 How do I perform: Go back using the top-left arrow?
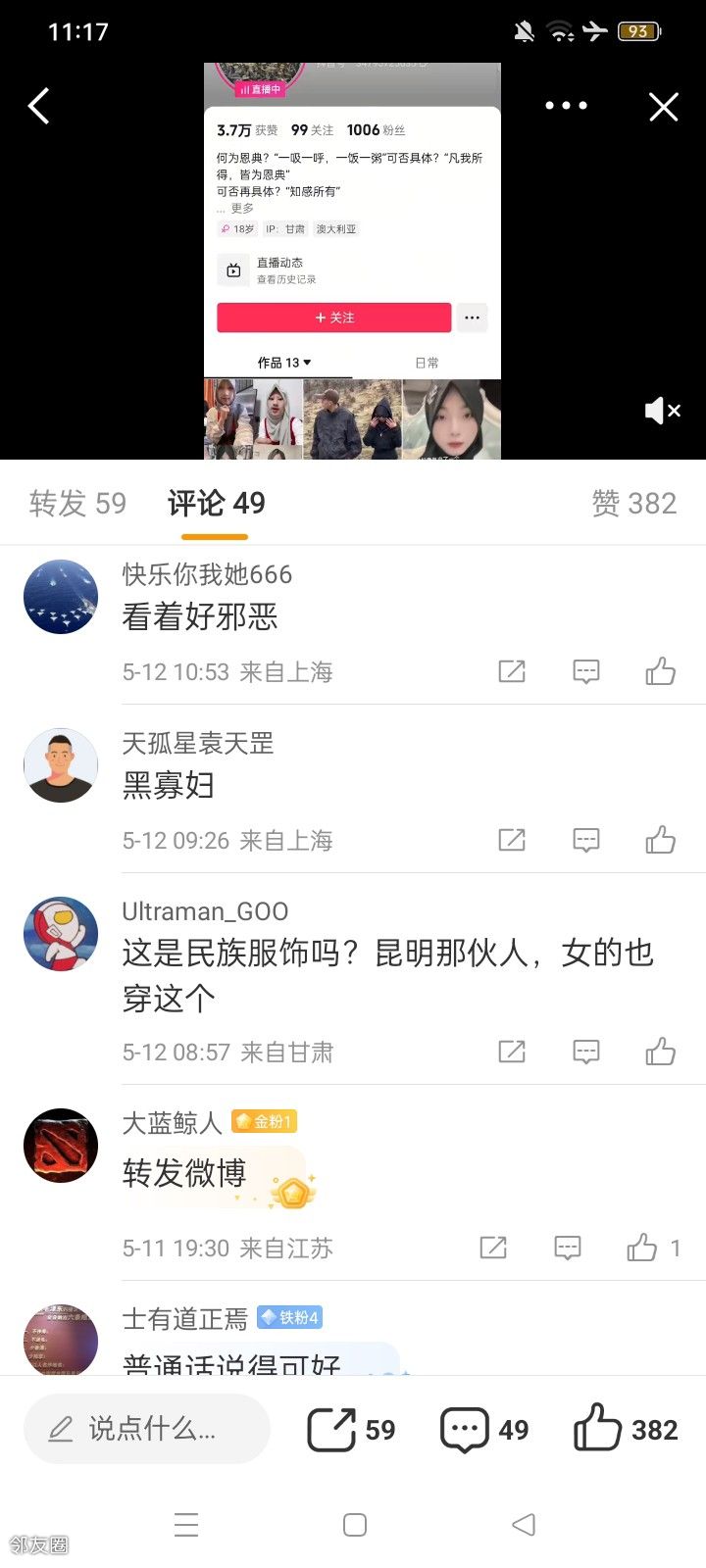tap(39, 106)
